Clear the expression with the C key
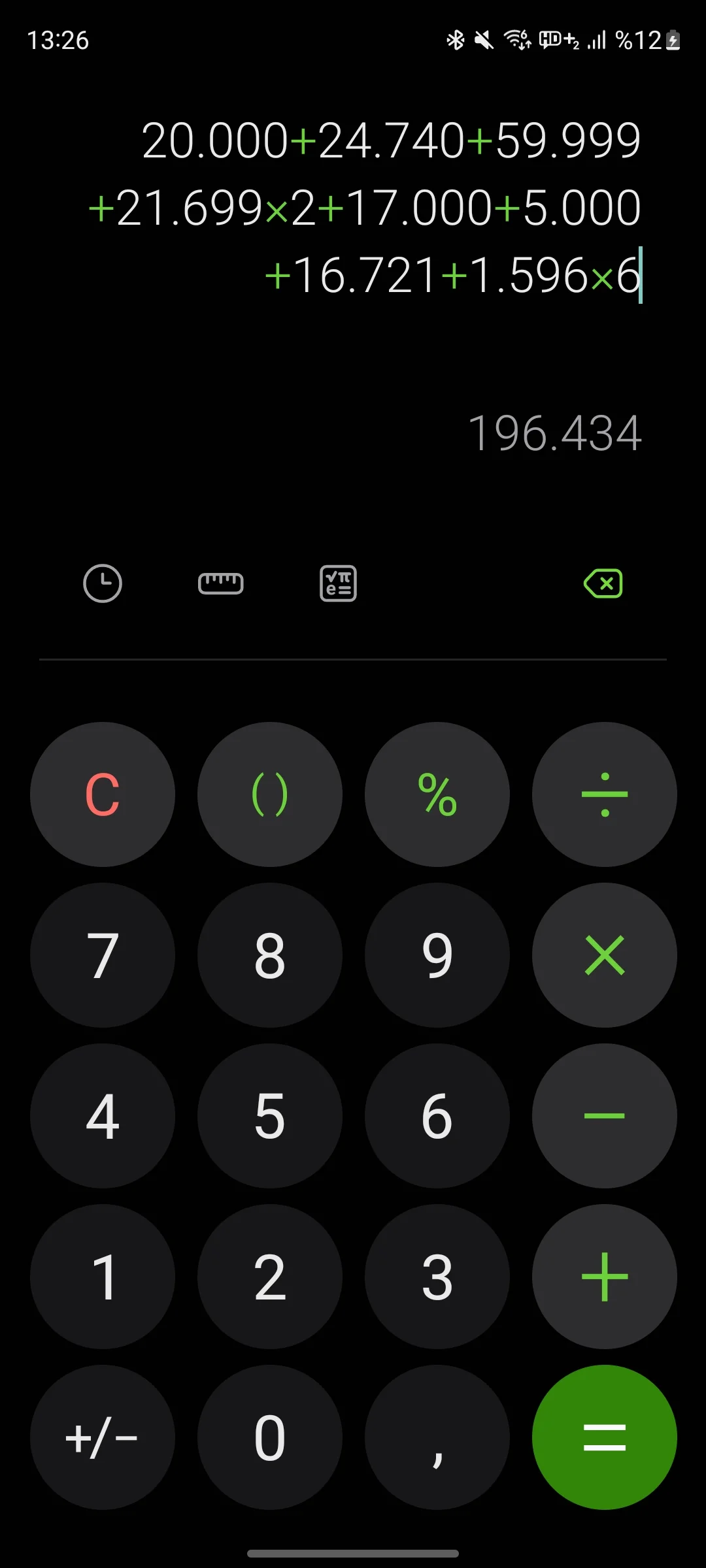Image resolution: width=706 pixels, height=1568 pixels. click(103, 794)
